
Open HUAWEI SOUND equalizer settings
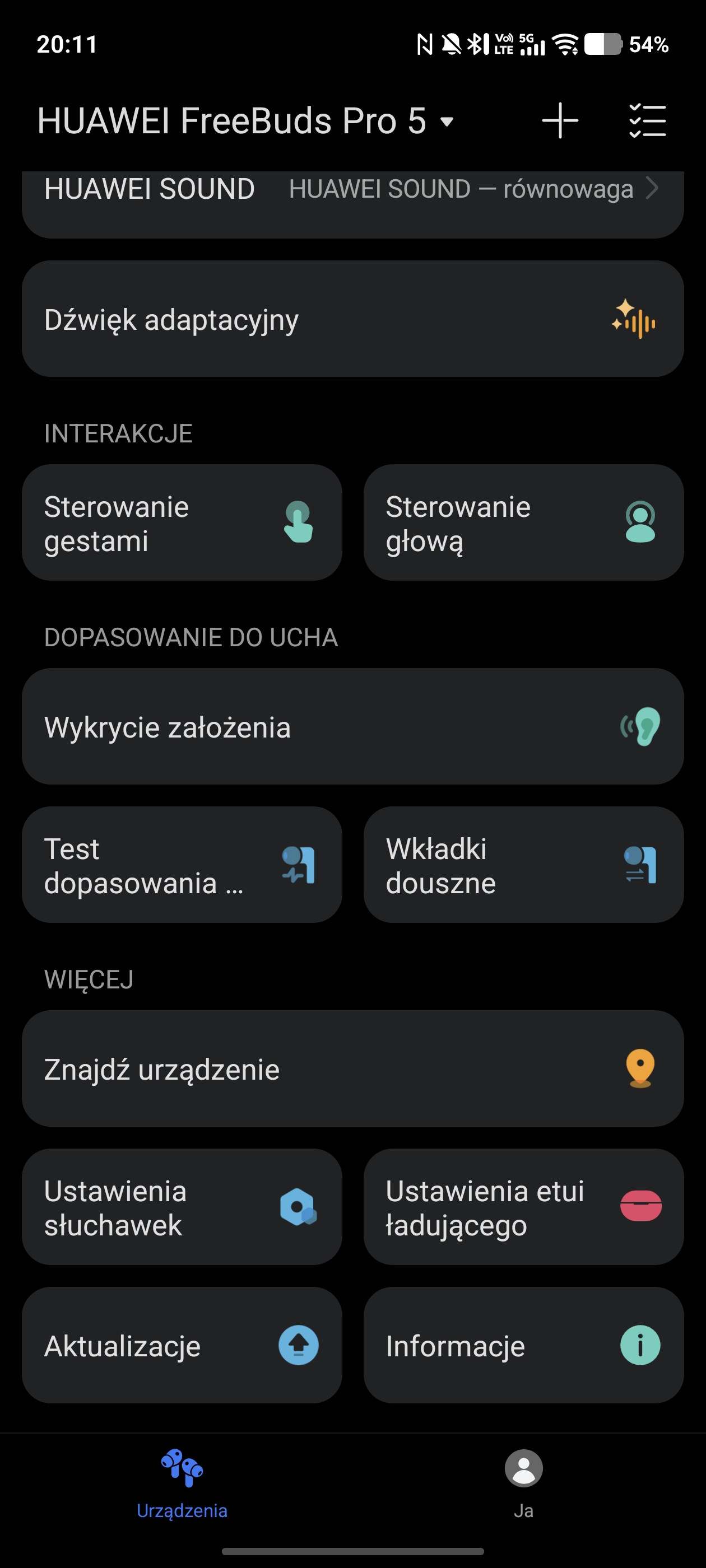pos(352,198)
